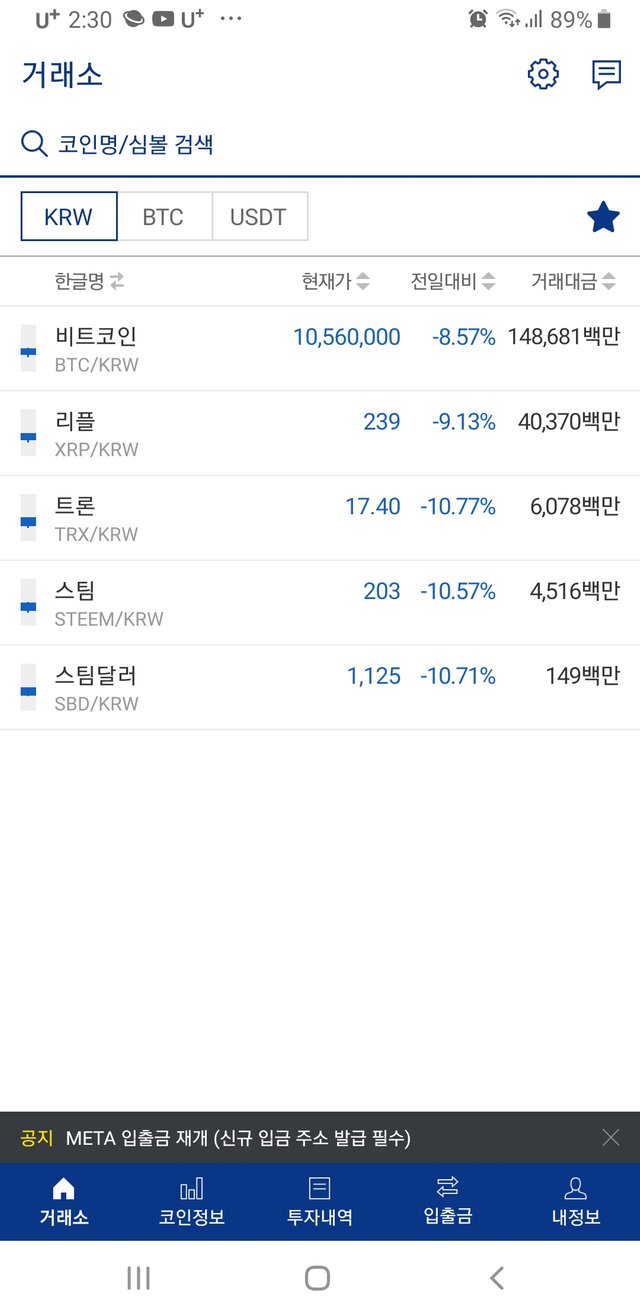
Task: Toggle the favorites star filter
Action: [603, 217]
